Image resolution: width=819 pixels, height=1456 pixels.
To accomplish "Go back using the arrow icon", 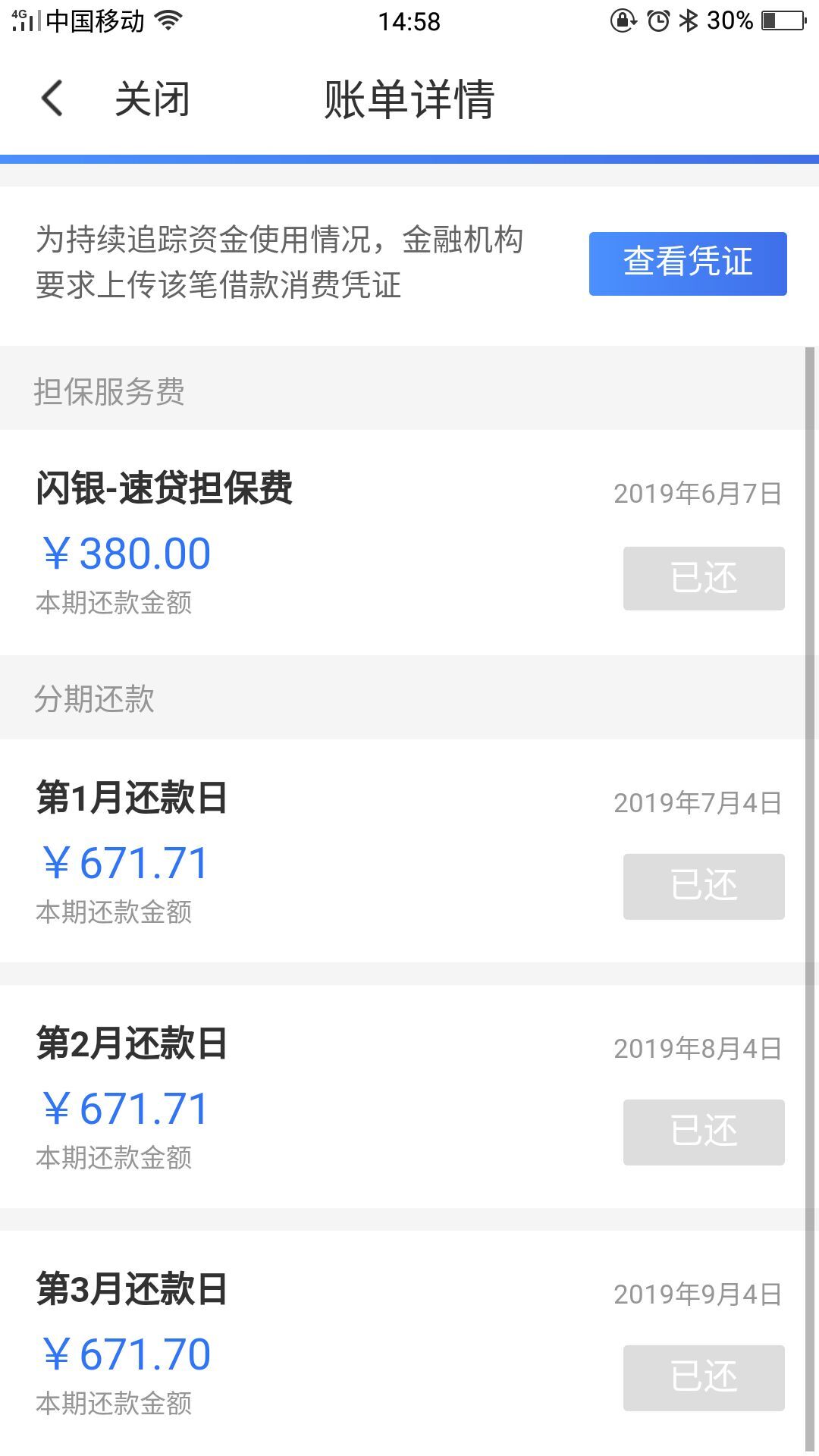I will 52,99.
